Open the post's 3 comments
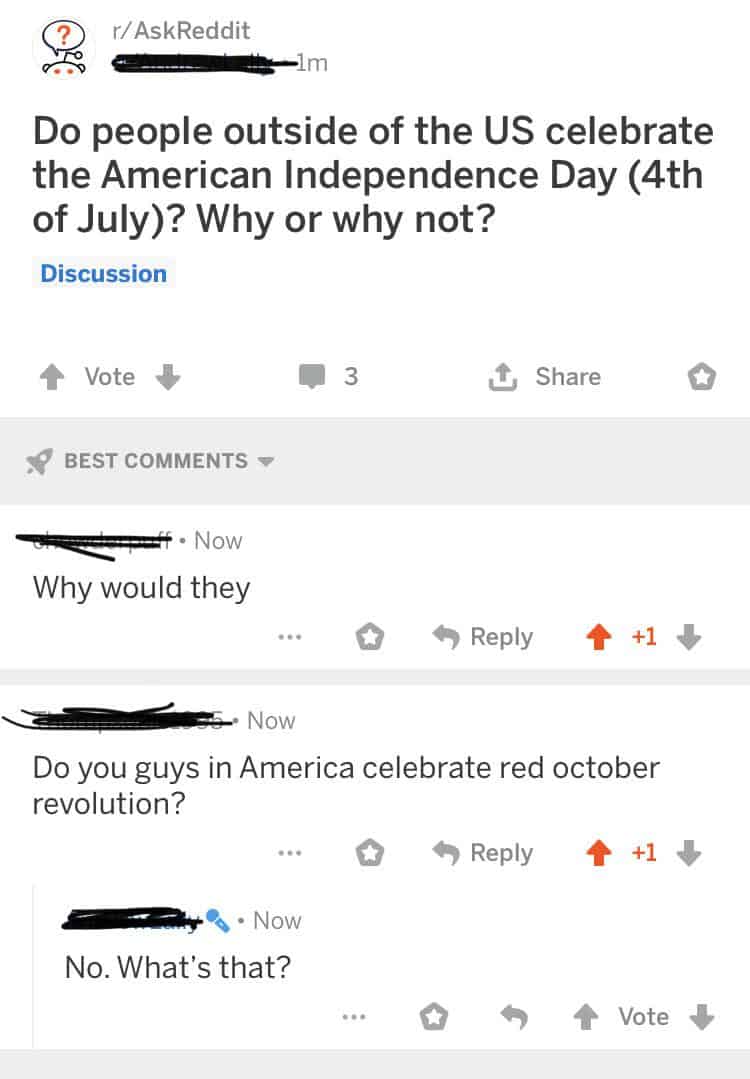Screen dimensions: 750x1079 pos(328,377)
